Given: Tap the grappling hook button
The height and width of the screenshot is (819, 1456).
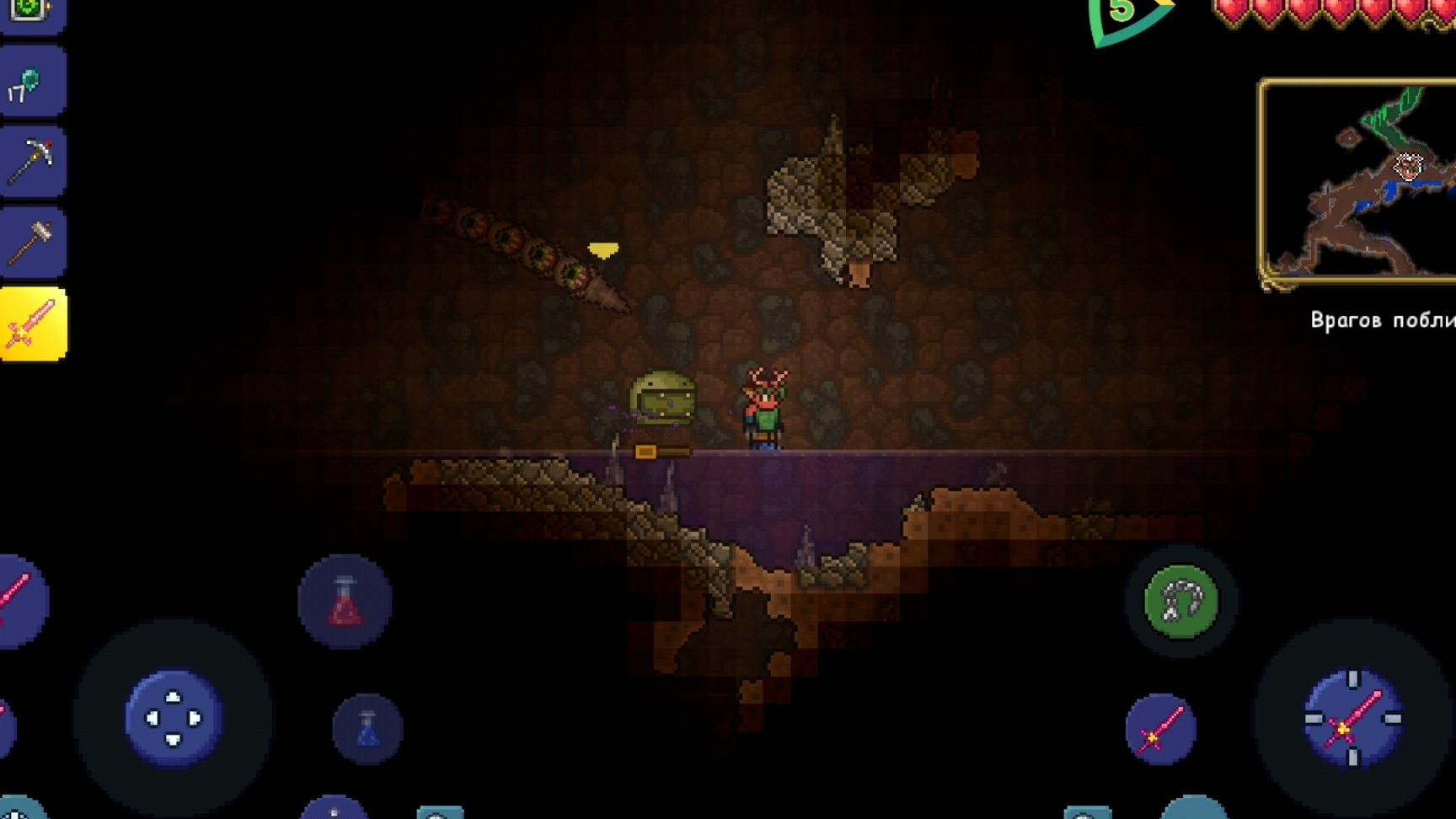Looking at the screenshot, I should coord(1180,602).
